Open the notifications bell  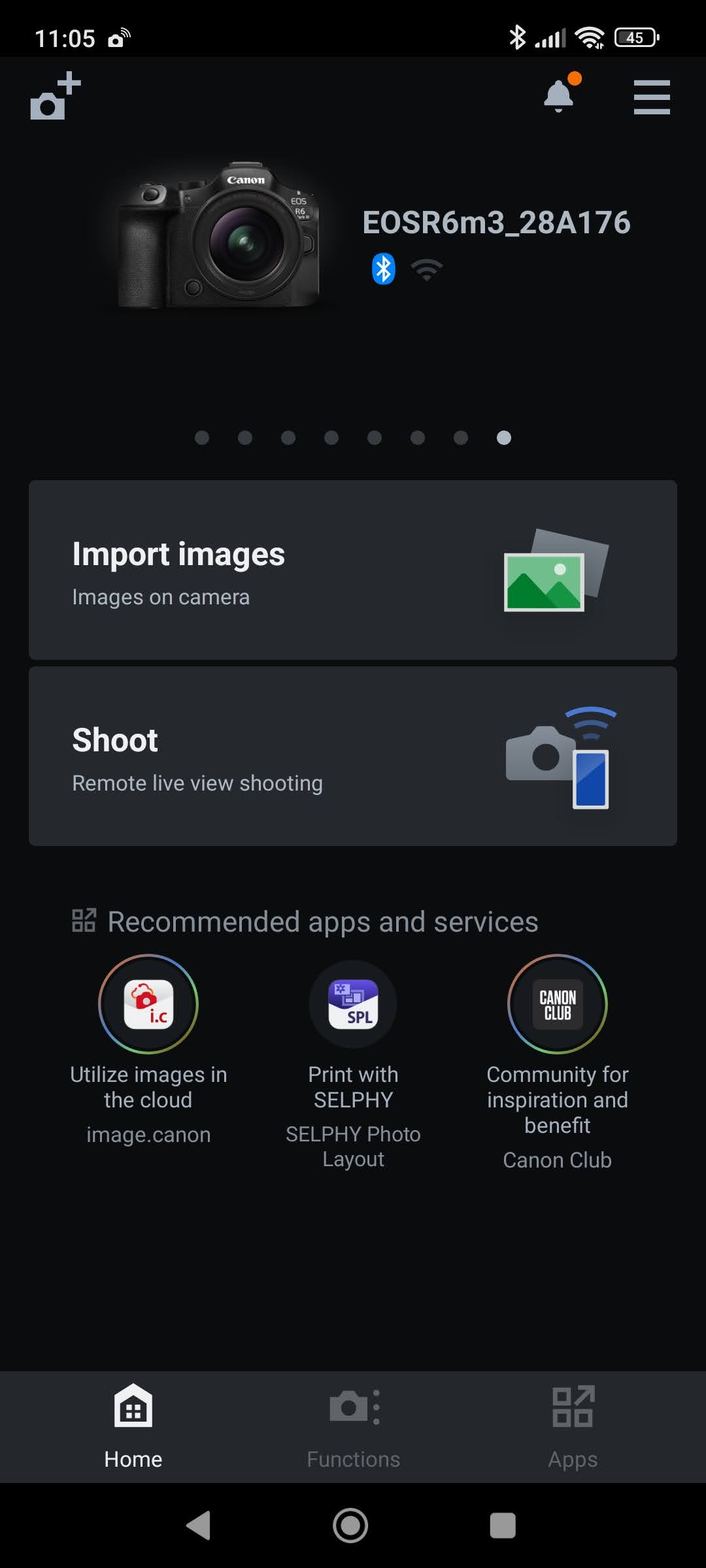(560, 97)
